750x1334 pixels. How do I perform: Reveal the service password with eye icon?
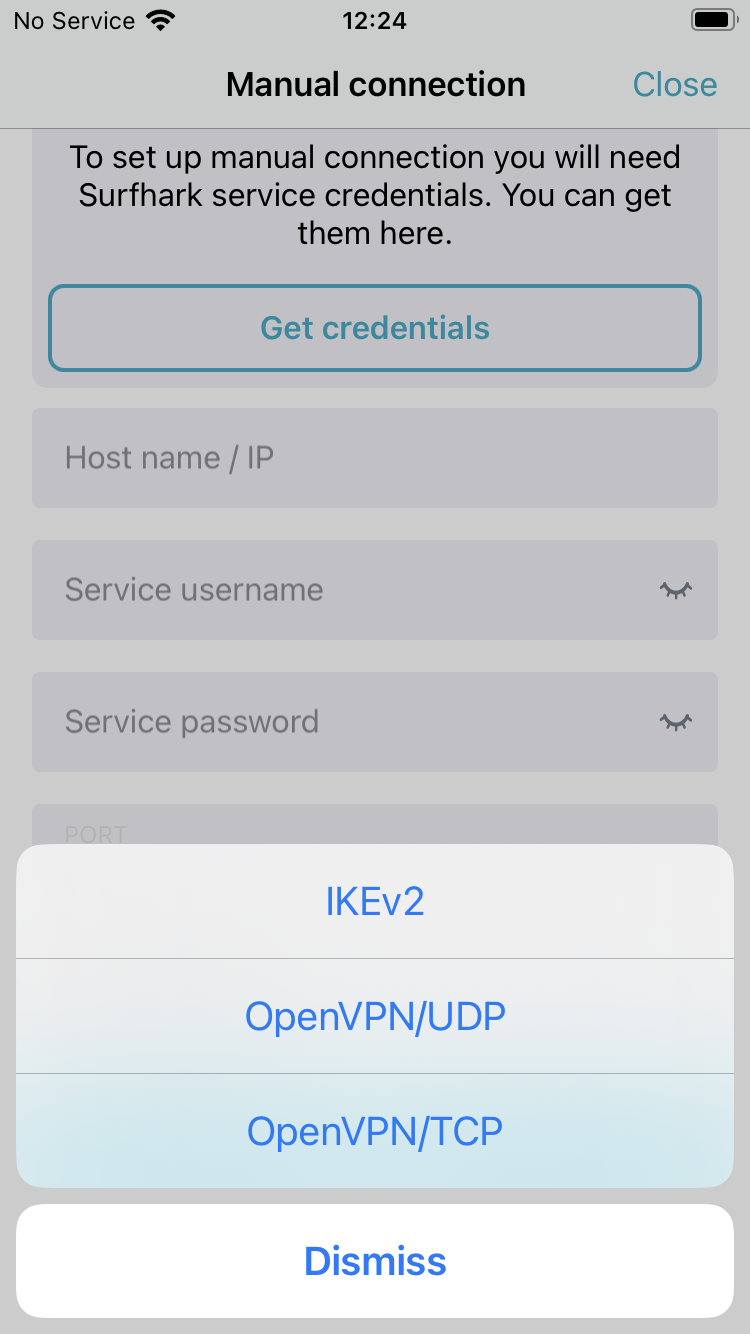(676, 722)
